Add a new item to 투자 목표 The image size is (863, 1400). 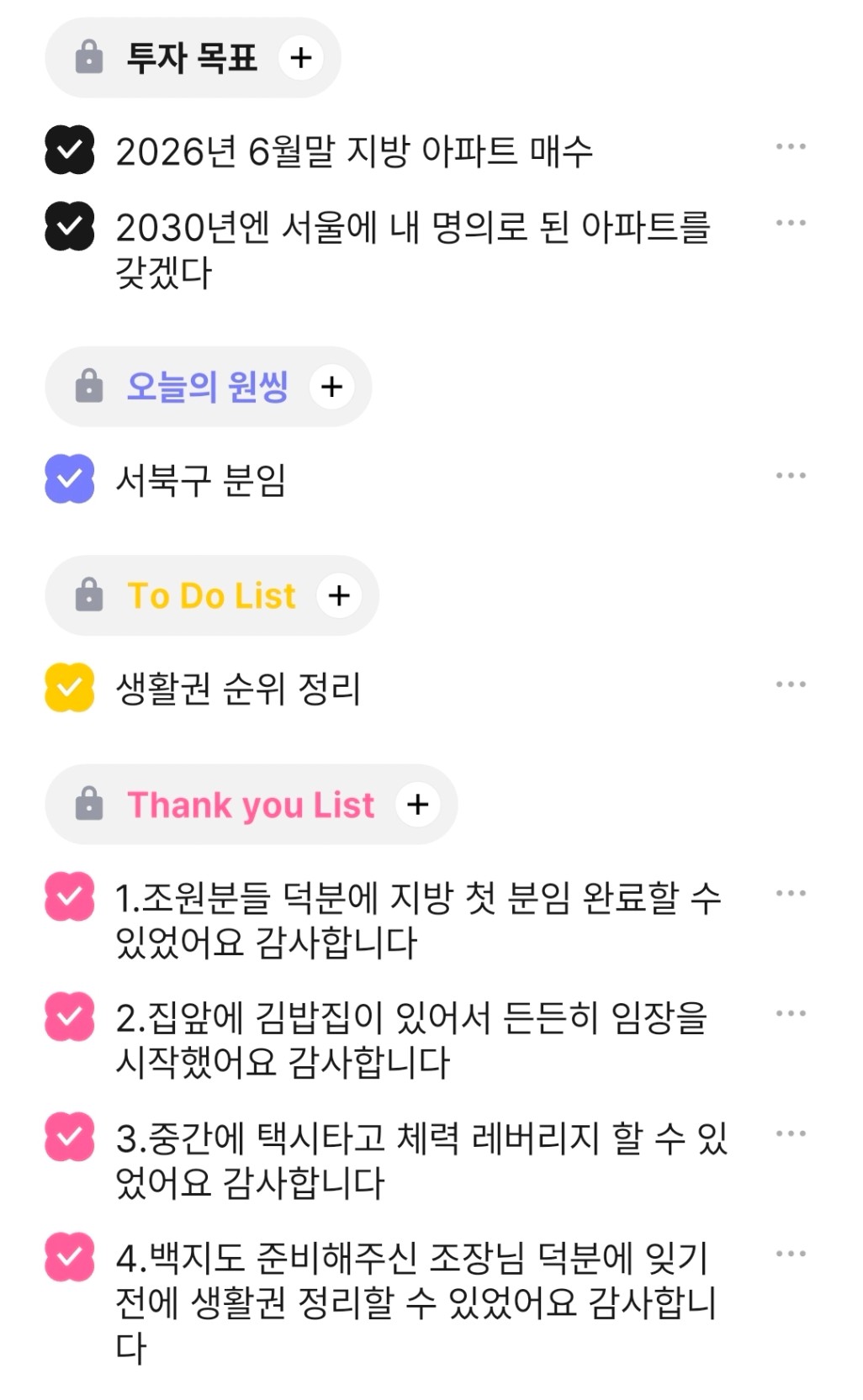tap(300, 58)
